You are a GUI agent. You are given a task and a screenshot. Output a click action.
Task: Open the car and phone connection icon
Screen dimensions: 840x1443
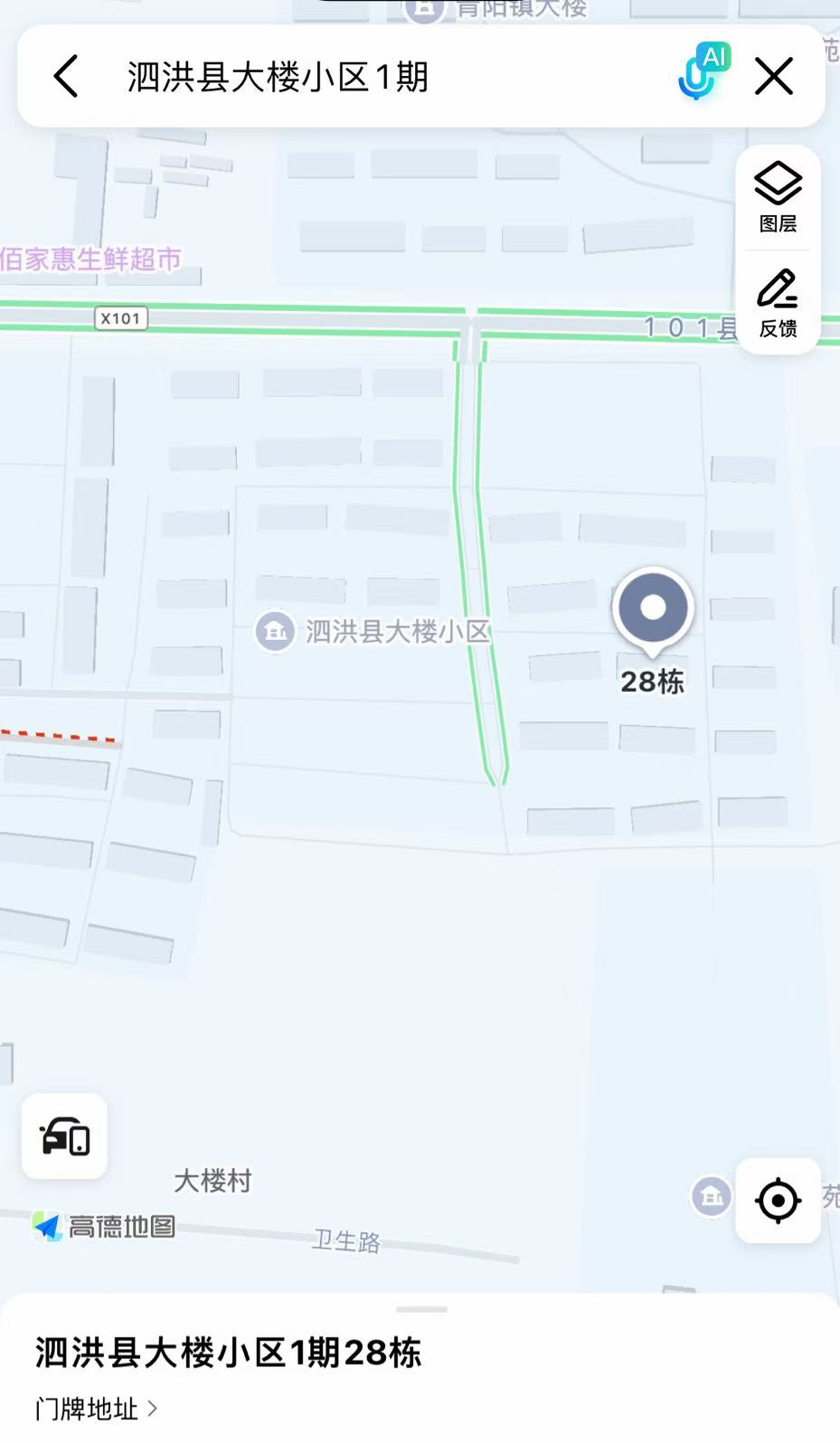[64, 1136]
